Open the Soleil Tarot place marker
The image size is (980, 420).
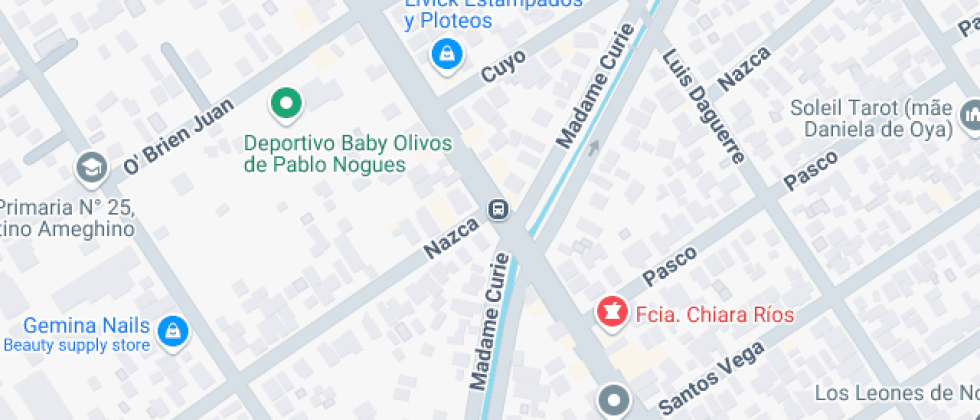(969, 116)
